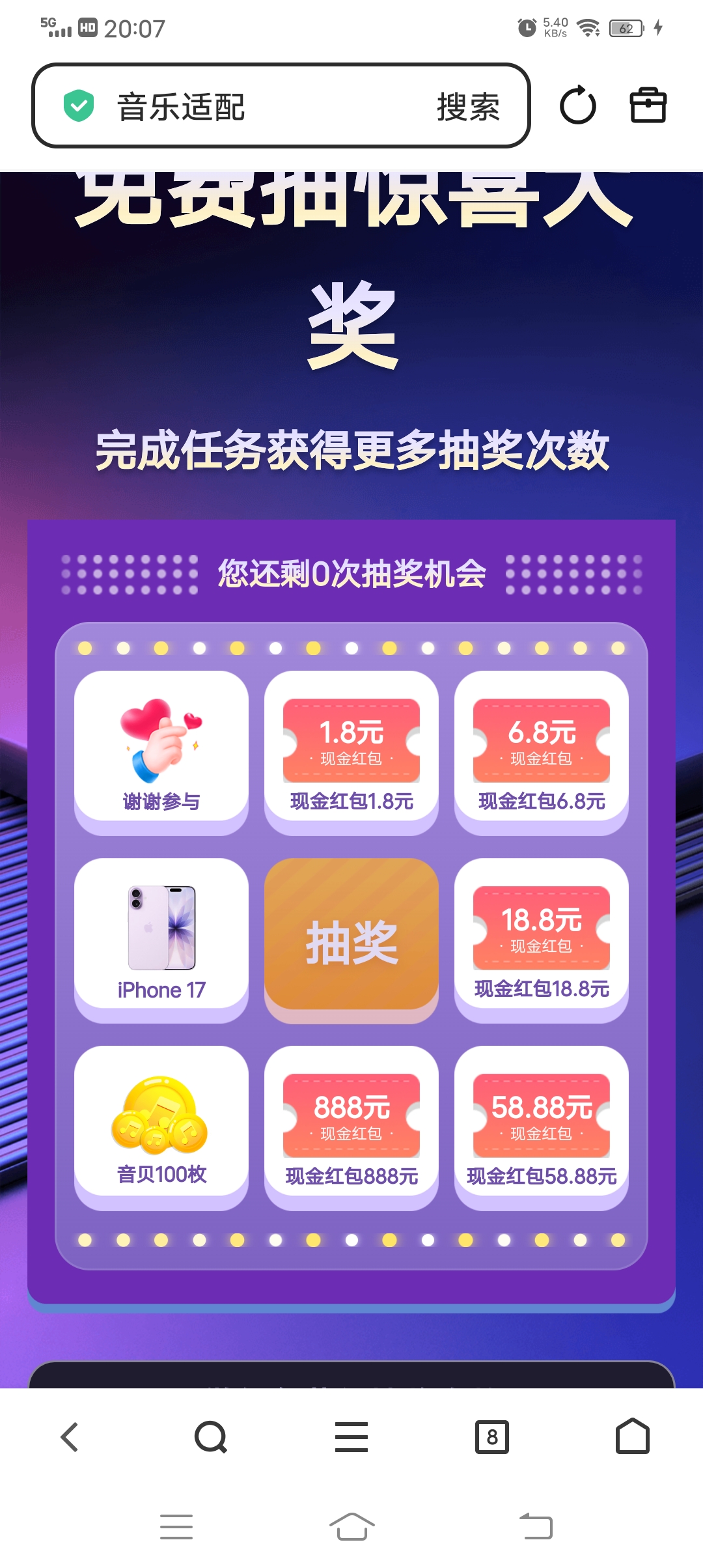Tap the 抽奖 lottery draw button
The height and width of the screenshot is (1568, 703).
pyautogui.click(x=351, y=939)
